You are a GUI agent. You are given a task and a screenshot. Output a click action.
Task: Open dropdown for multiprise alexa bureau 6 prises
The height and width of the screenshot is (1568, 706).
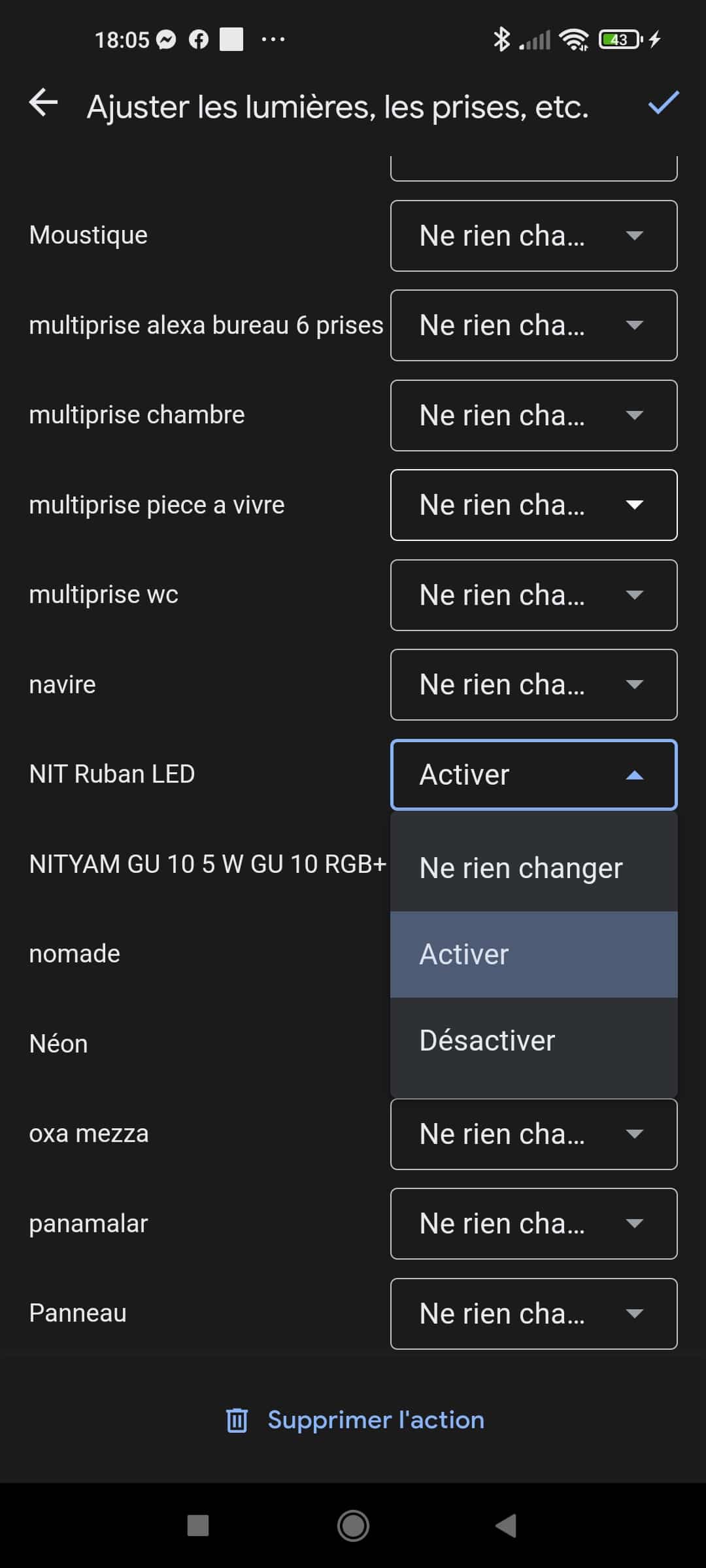pos(533,325)
